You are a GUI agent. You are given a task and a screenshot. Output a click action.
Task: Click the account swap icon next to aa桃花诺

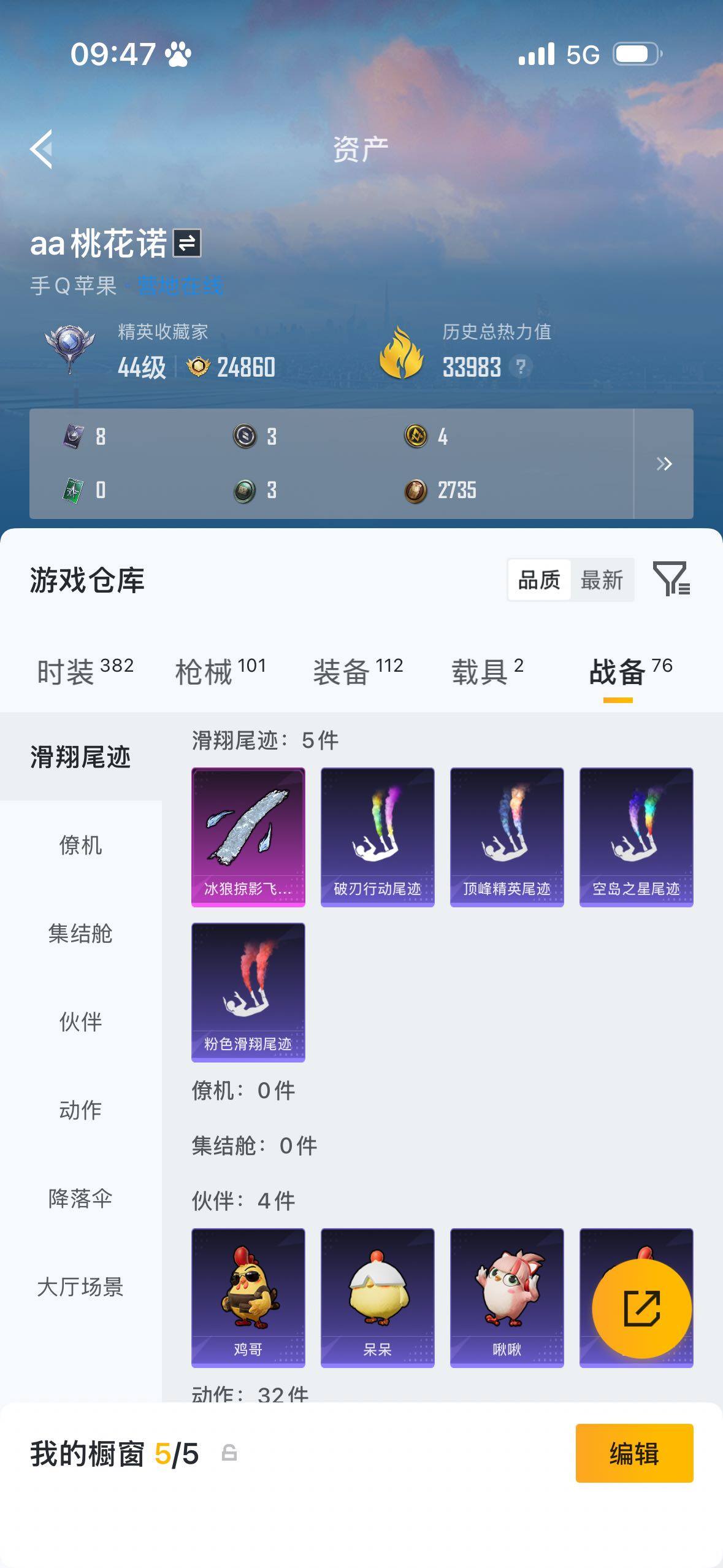click(187, 242)
